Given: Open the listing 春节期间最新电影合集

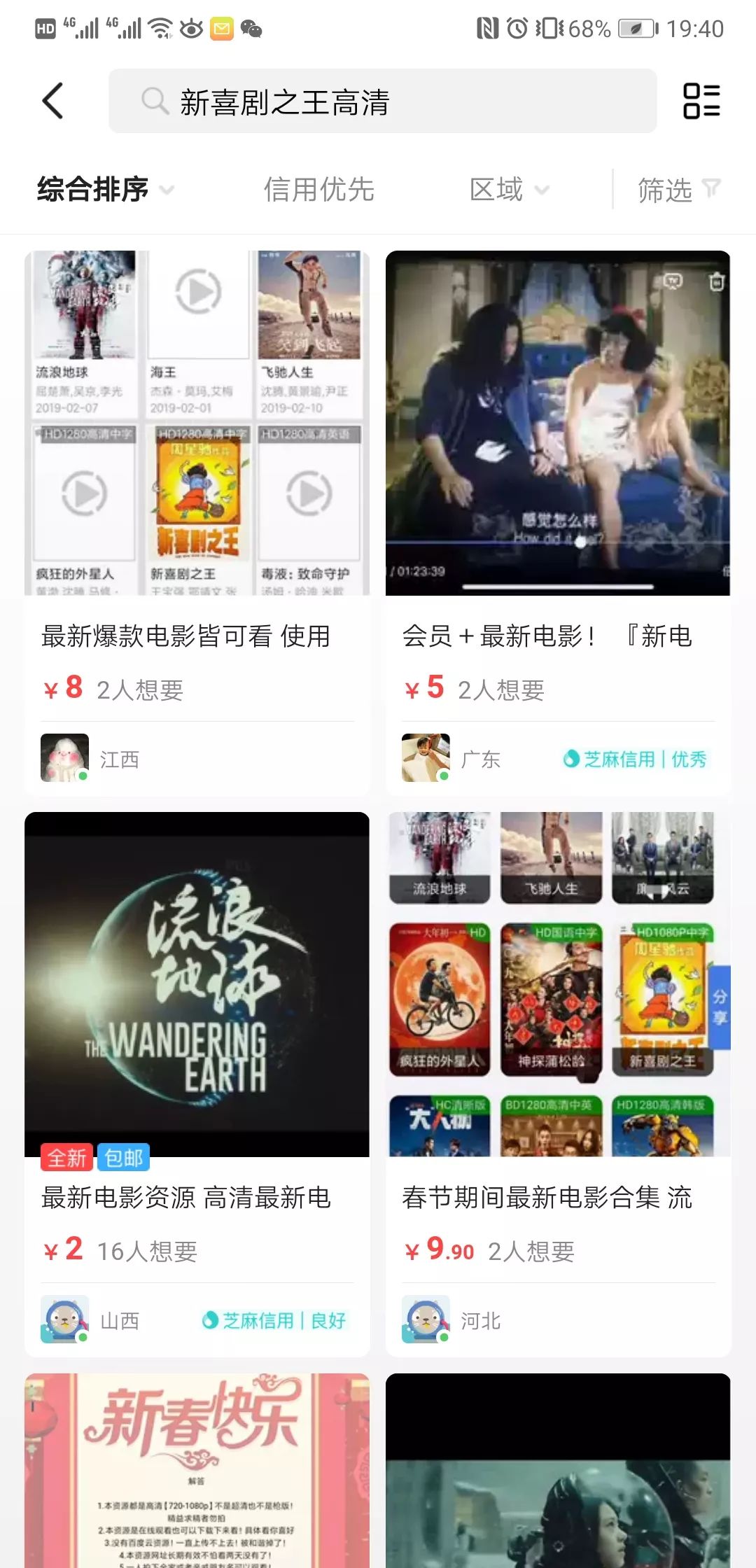Looking at the screenshot, I should (557, 1196).
